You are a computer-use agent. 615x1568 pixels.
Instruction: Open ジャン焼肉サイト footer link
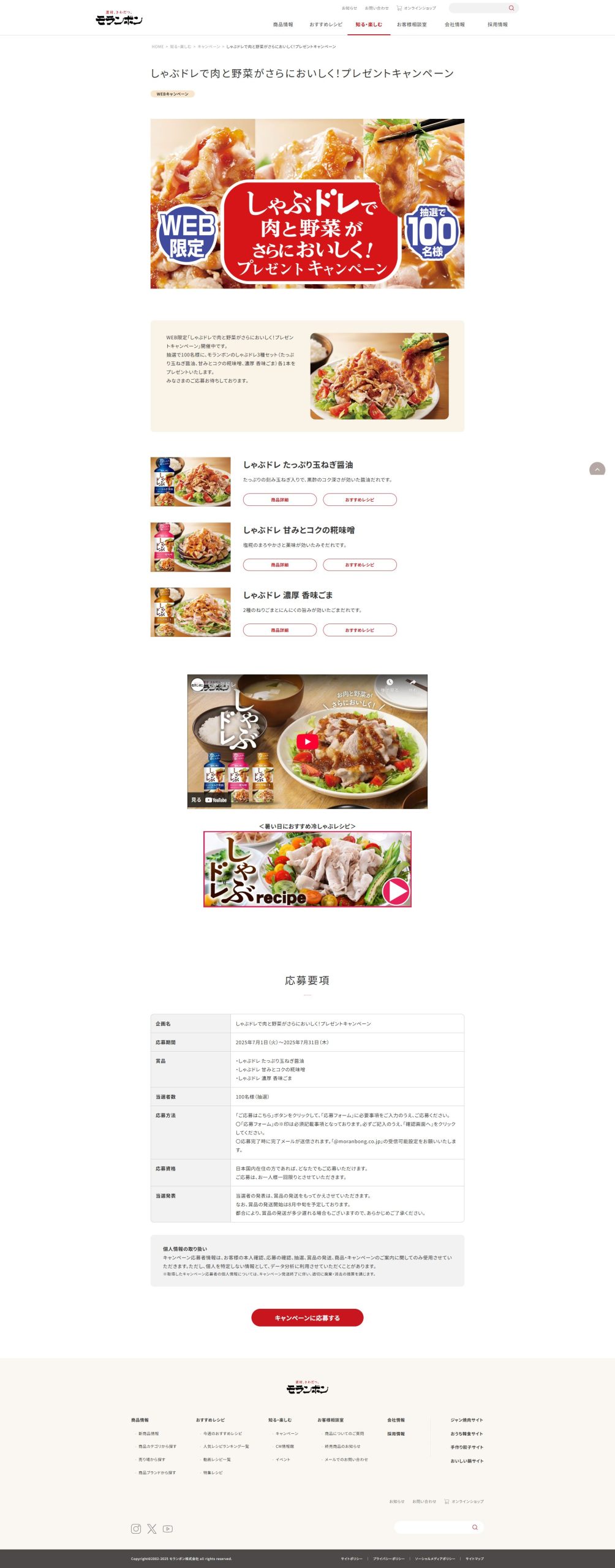coord(467,1420)
